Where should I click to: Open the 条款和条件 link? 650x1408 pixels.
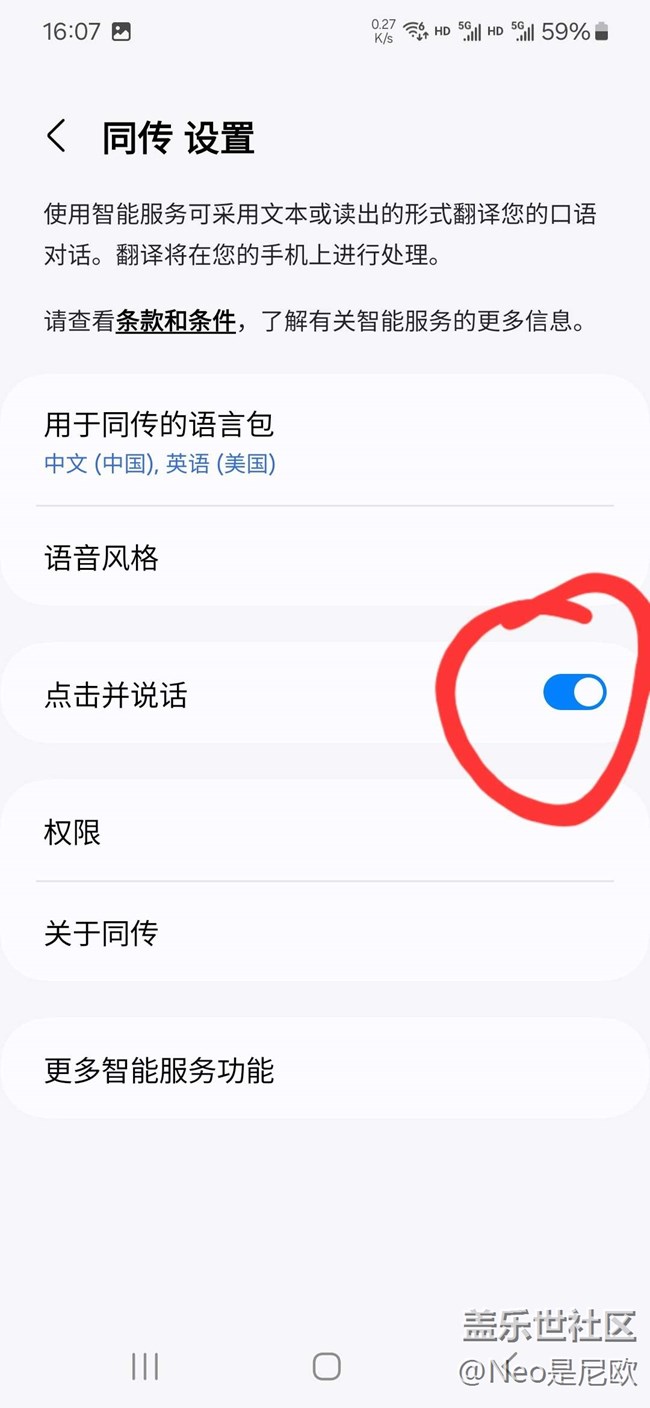pyautogui.click(x=176, y=321)
